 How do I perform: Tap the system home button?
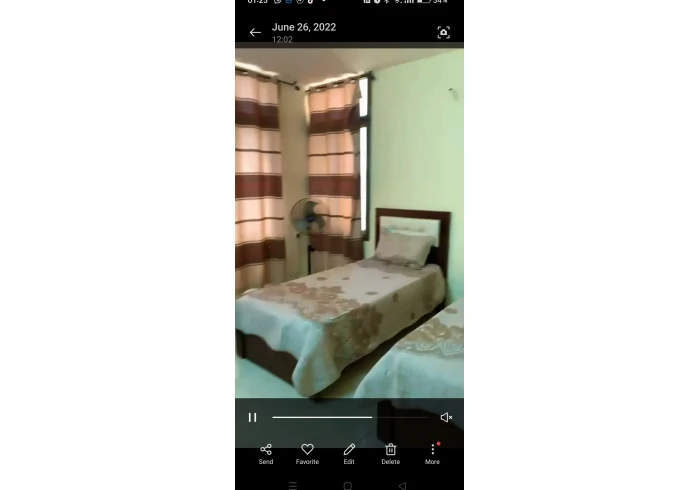tap(347, 485)
